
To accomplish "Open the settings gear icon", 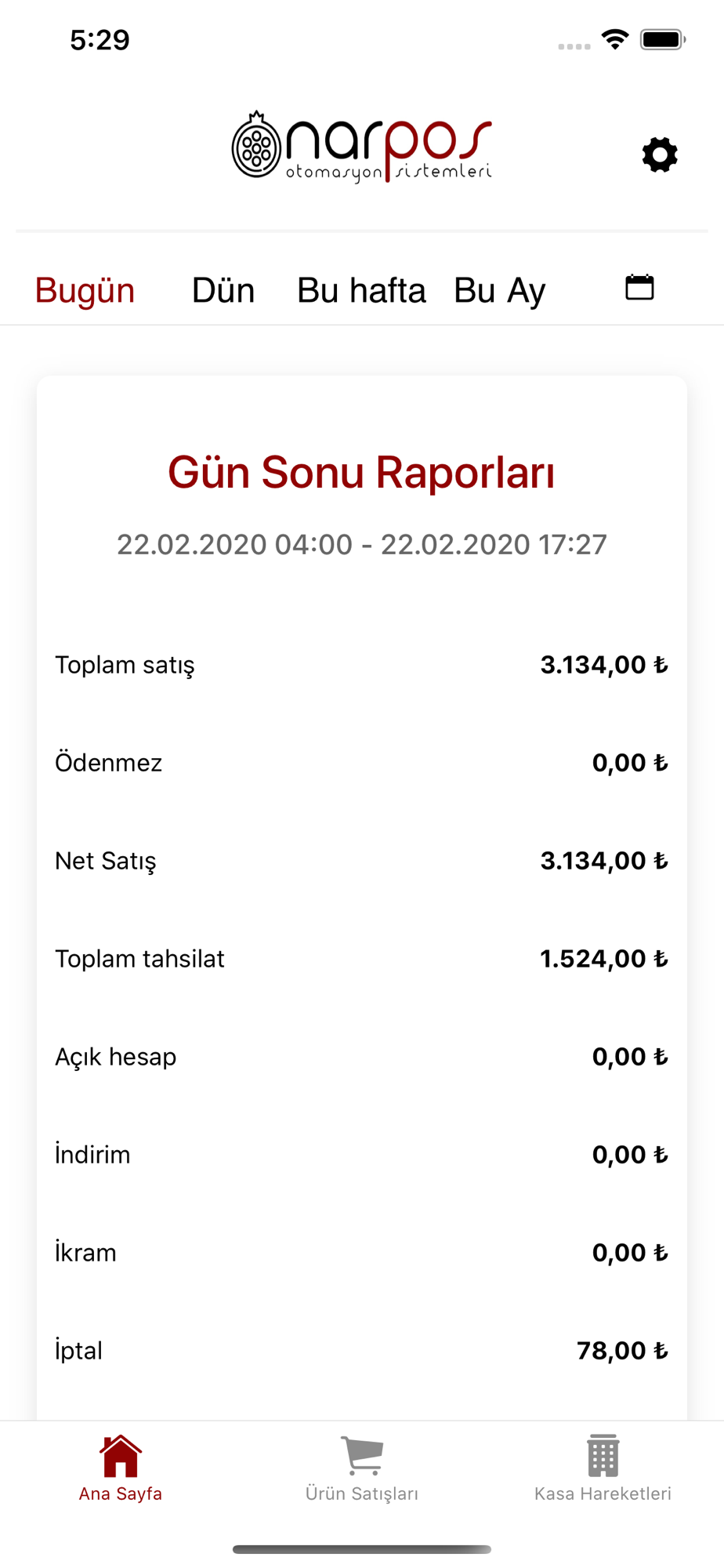I will click(660, 154).
